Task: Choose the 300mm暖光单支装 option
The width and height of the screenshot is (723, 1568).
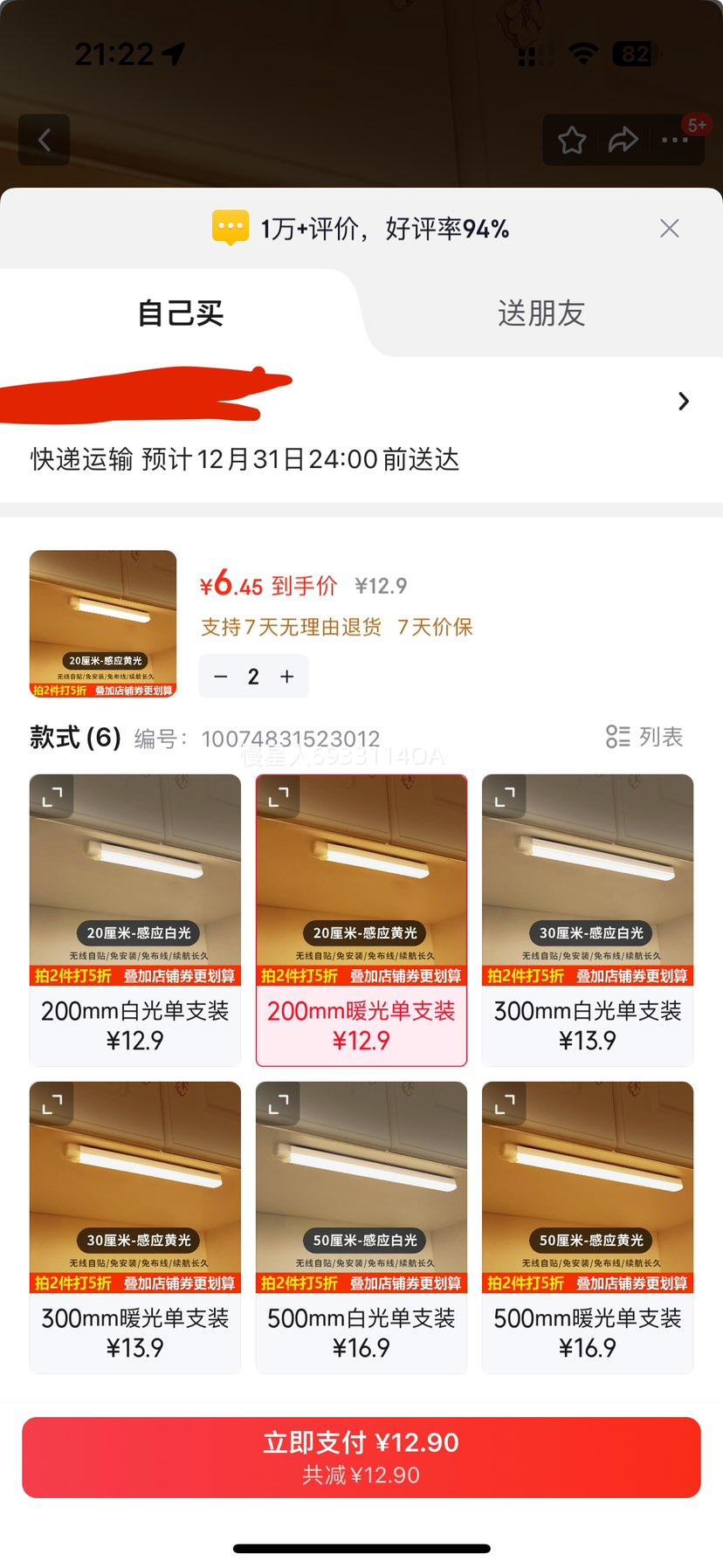Action: point(134,1227)
